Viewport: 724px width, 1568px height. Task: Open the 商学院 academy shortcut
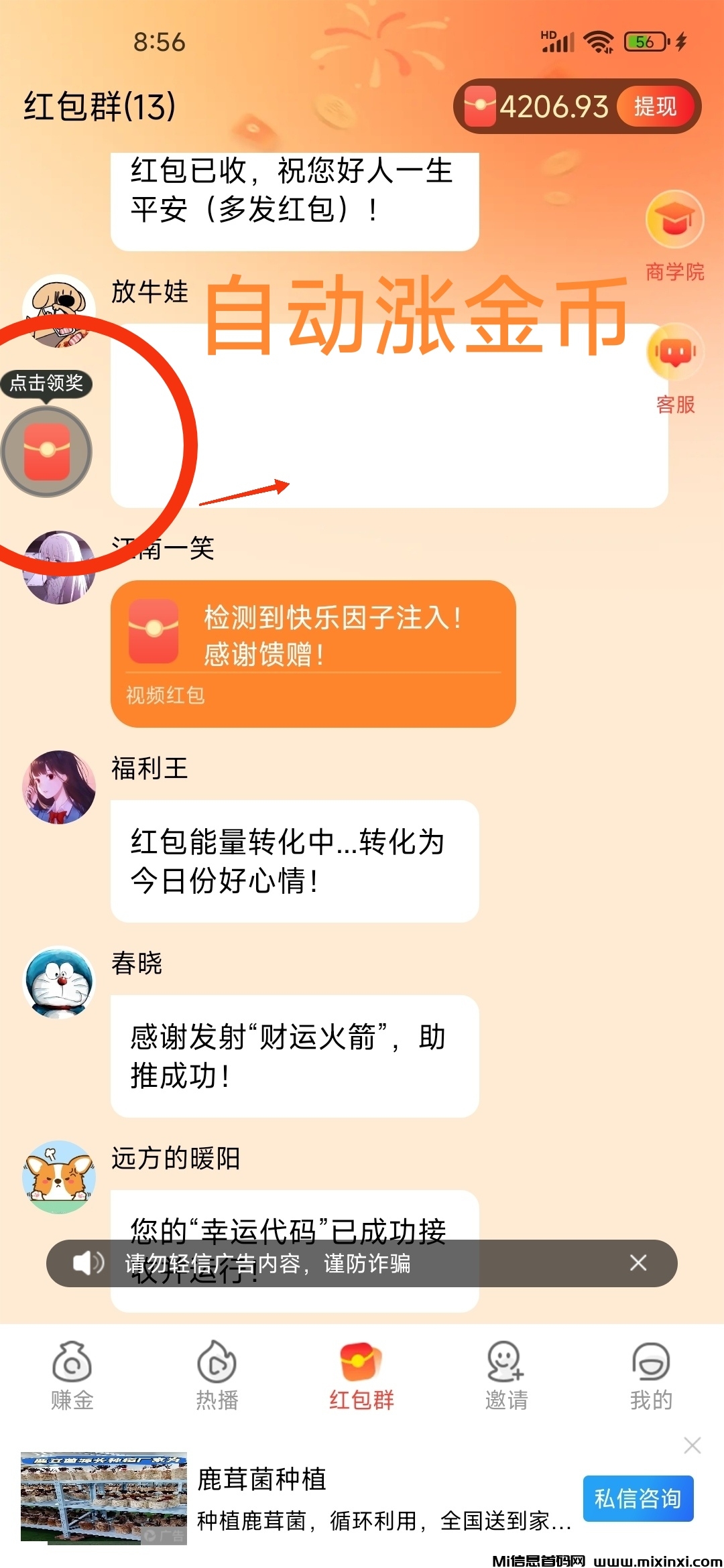click(674, 220)
